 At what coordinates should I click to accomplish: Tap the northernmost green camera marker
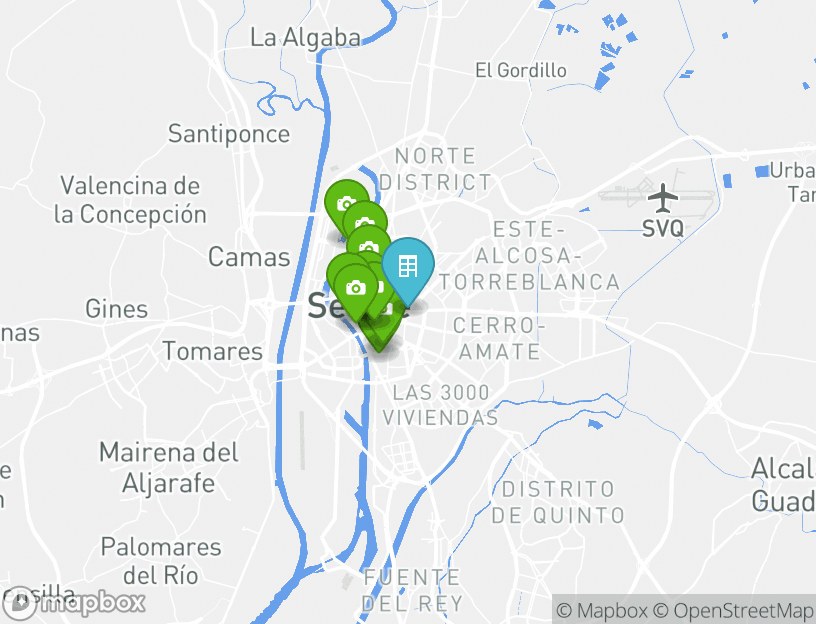pos(346,203)
